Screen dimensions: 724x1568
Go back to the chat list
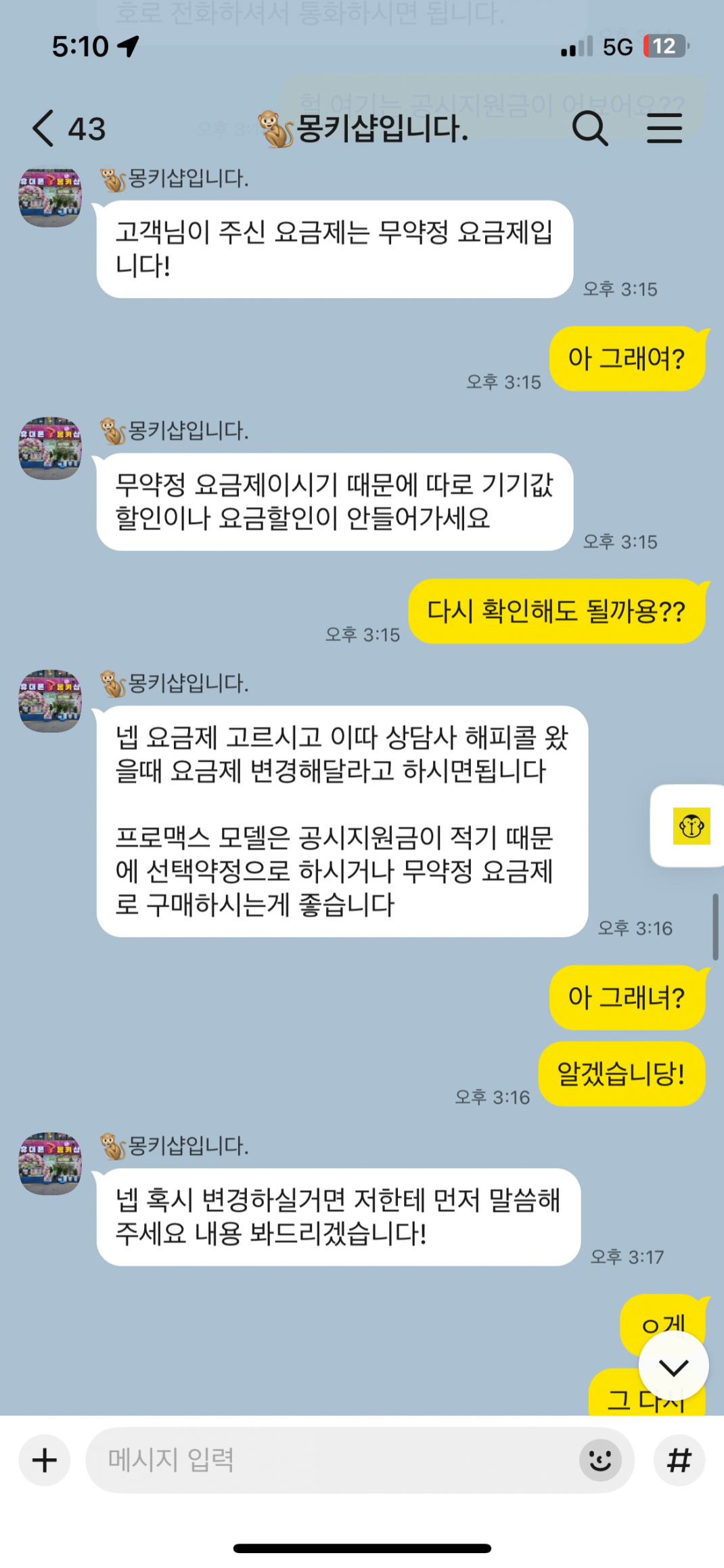[43, 128]
